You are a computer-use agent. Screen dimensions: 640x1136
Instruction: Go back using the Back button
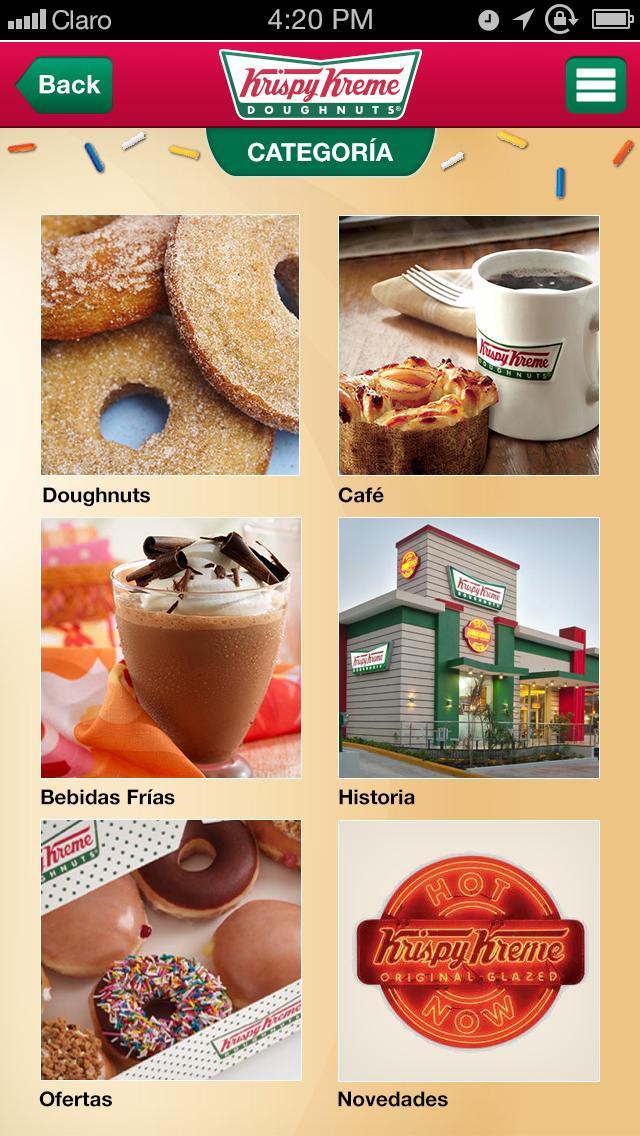(x=65, y=85)
